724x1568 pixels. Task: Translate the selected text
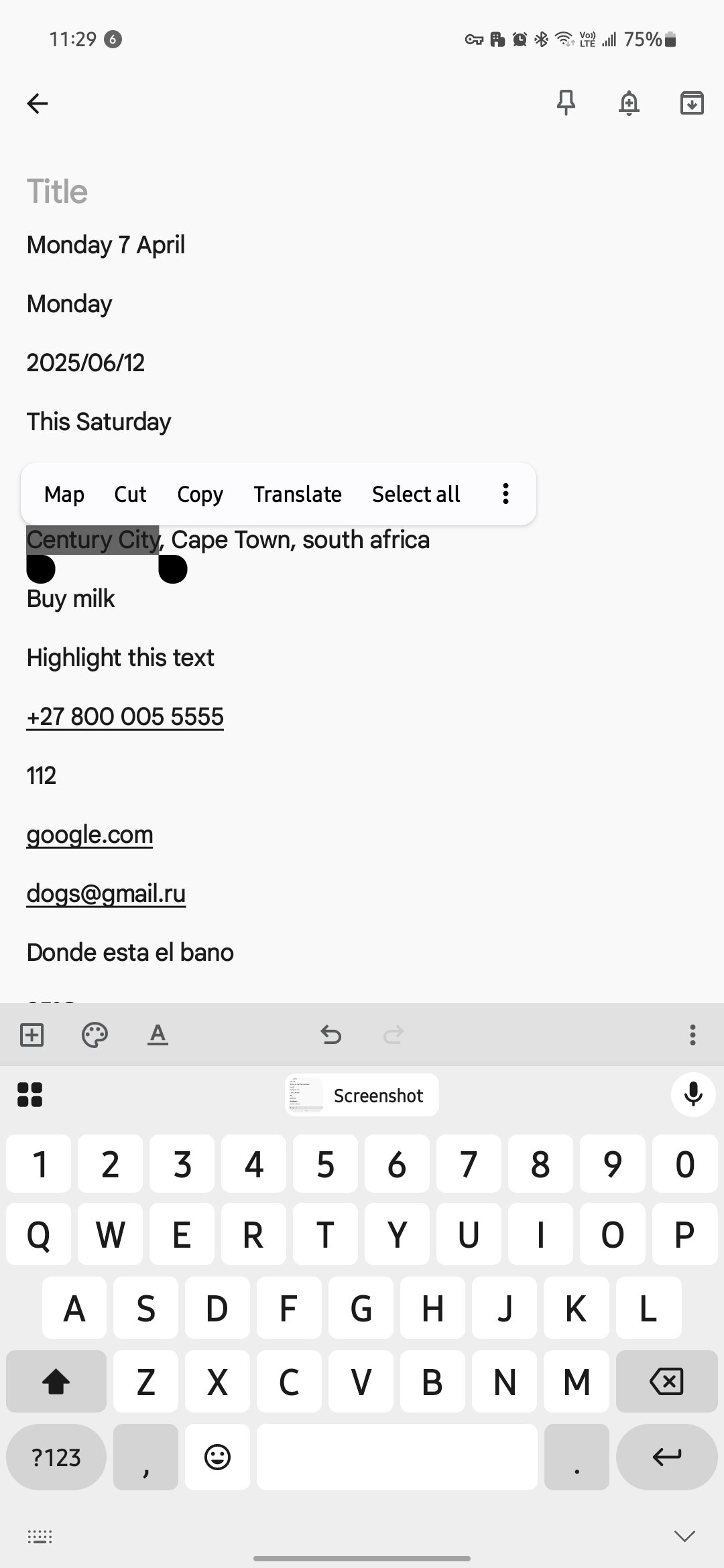[x=298, y=495]
